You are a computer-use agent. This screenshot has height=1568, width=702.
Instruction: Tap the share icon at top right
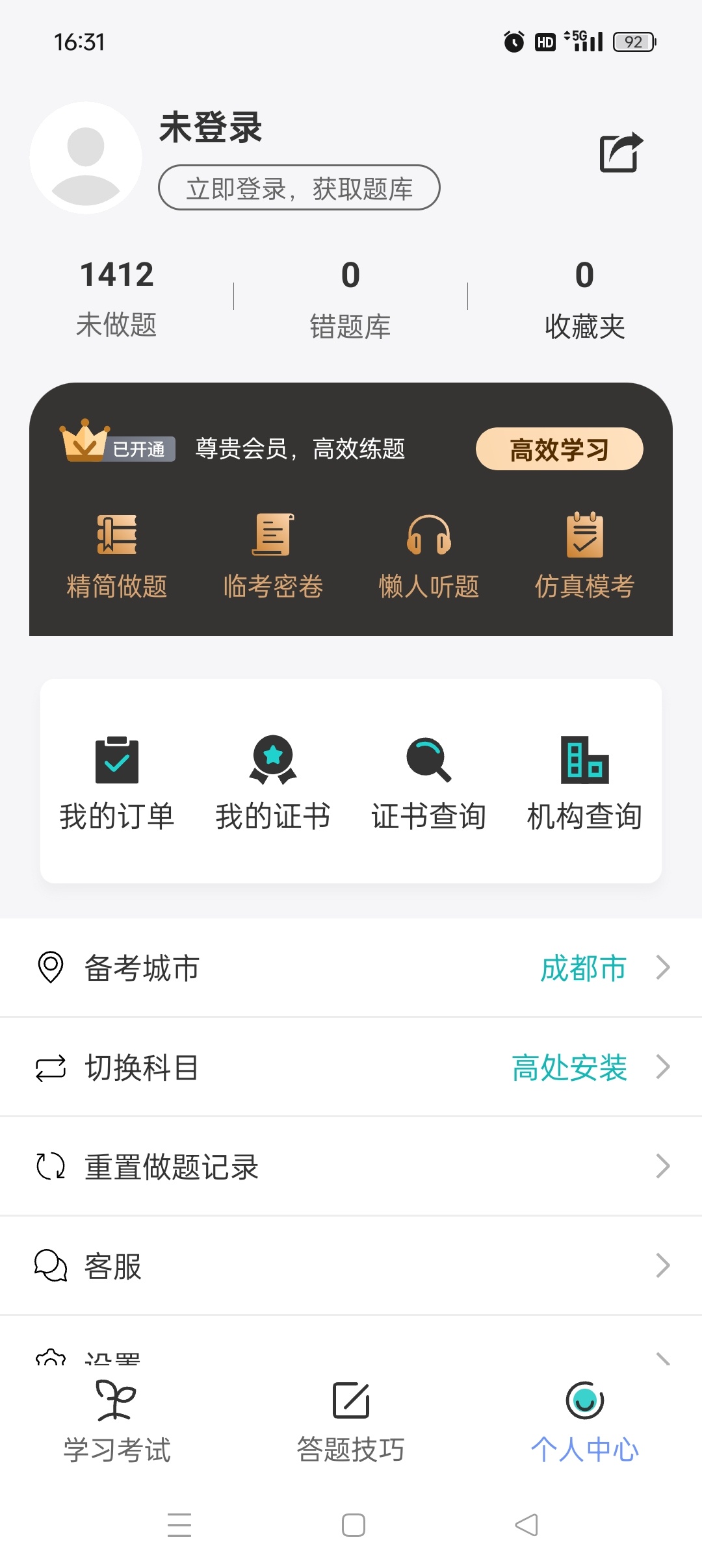(621, 153)
